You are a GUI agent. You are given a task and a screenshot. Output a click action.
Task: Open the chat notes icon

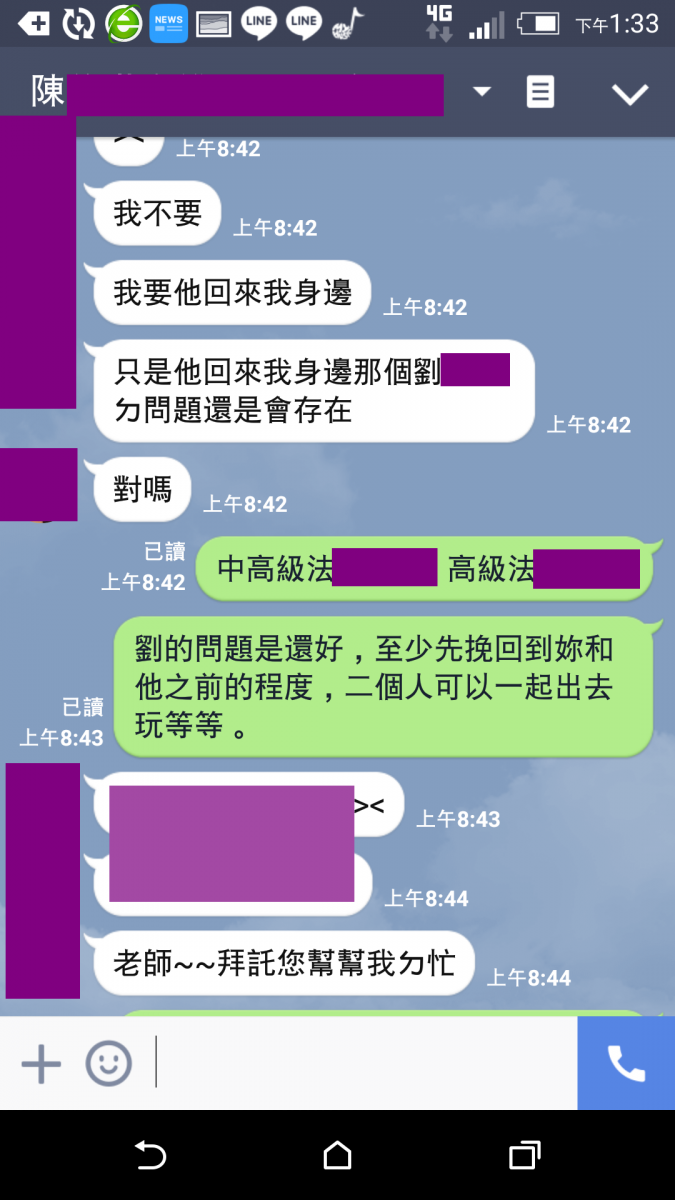pyautogui.click(x=540, y=92)
